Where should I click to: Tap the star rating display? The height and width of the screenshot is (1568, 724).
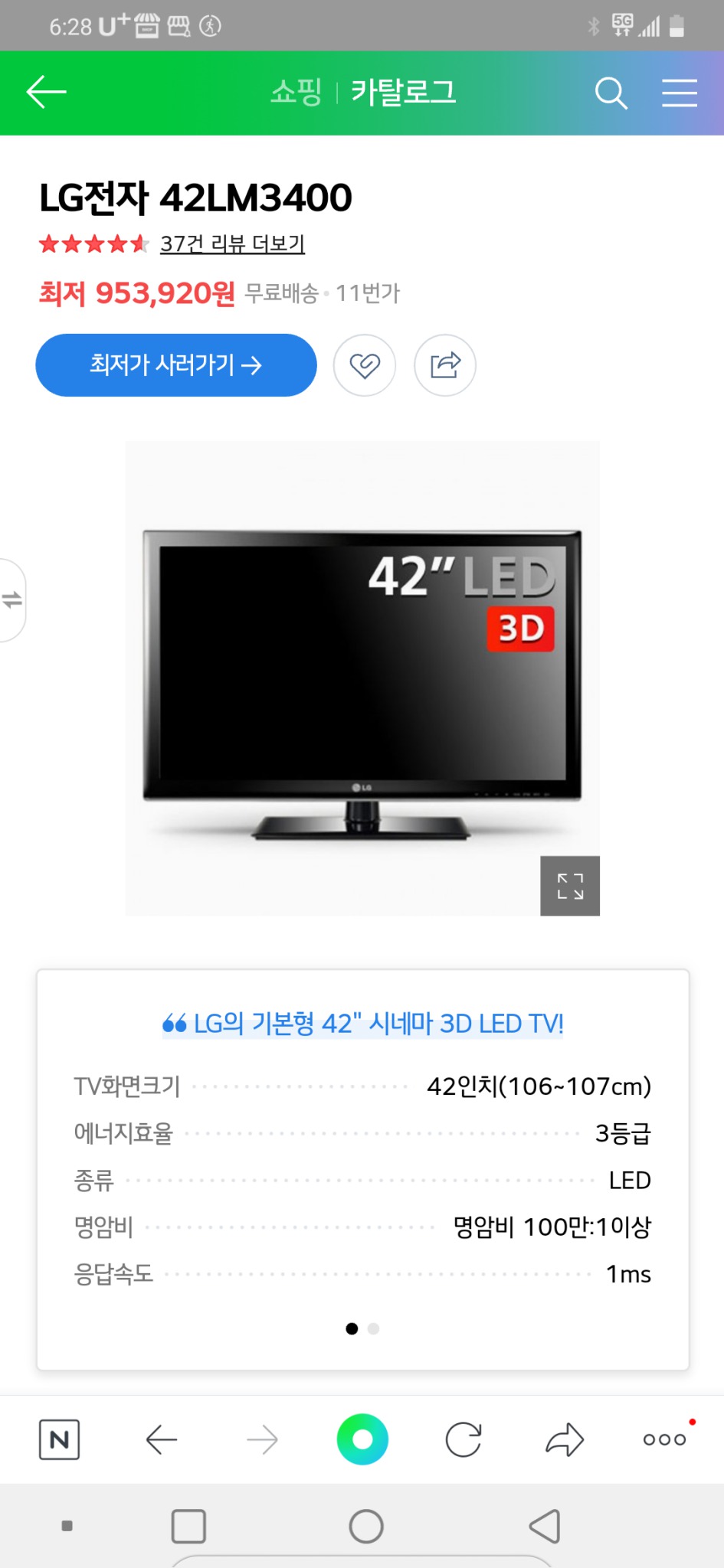click(x=92, y=243)
